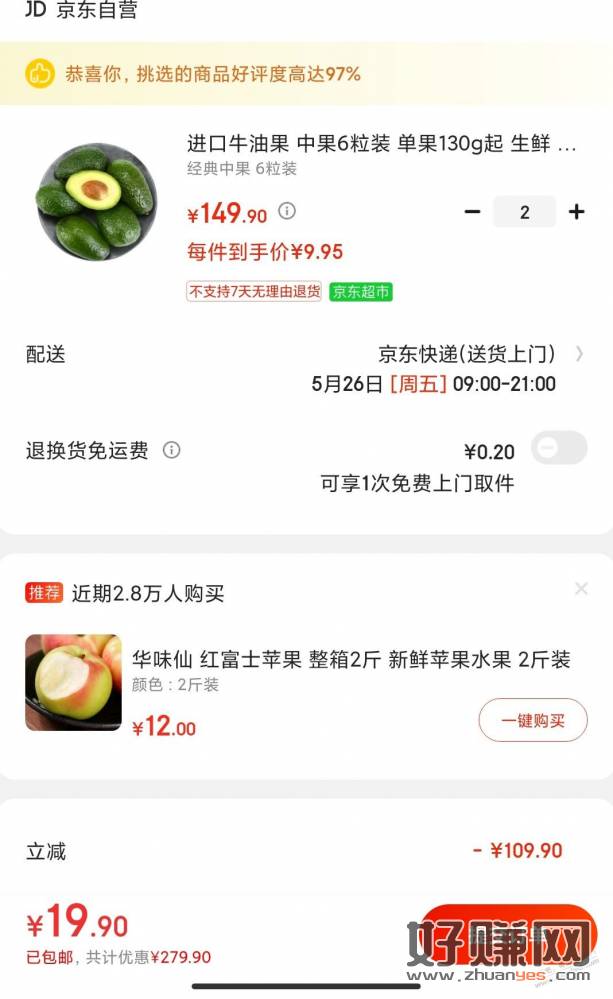Enable the 退换货免运费 switch
The image size is (613, 999).
pos(559,449)
